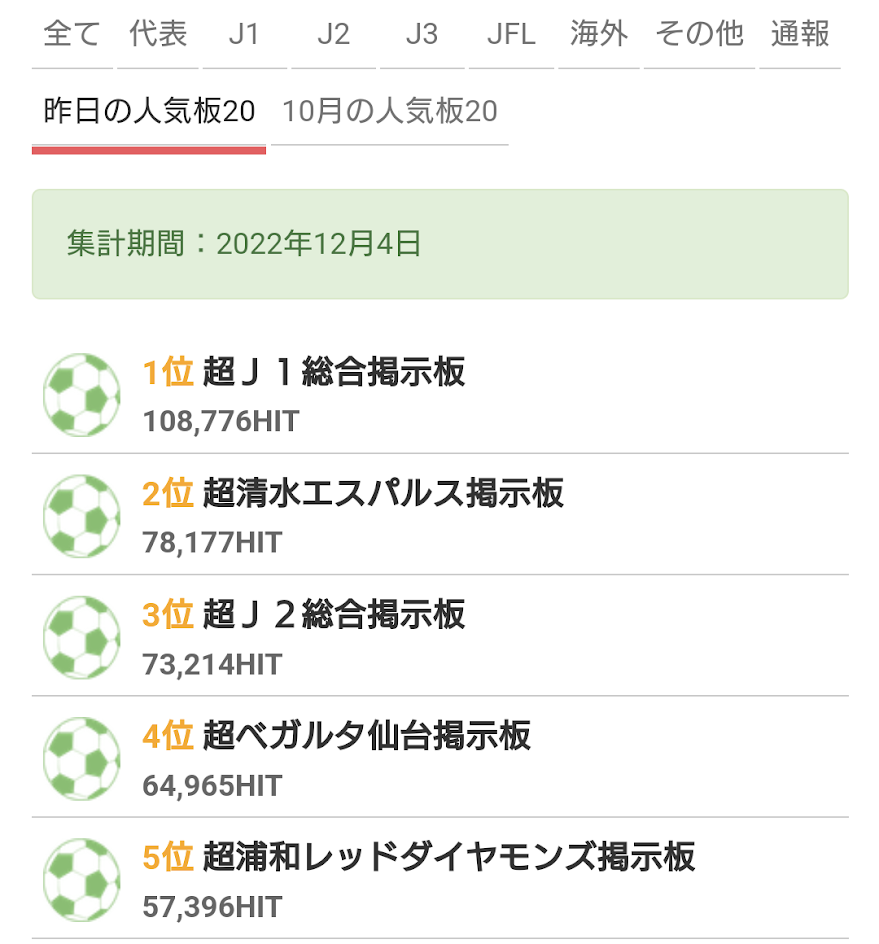
Task: Tap the JFL tab
Action: pos(511,35)
